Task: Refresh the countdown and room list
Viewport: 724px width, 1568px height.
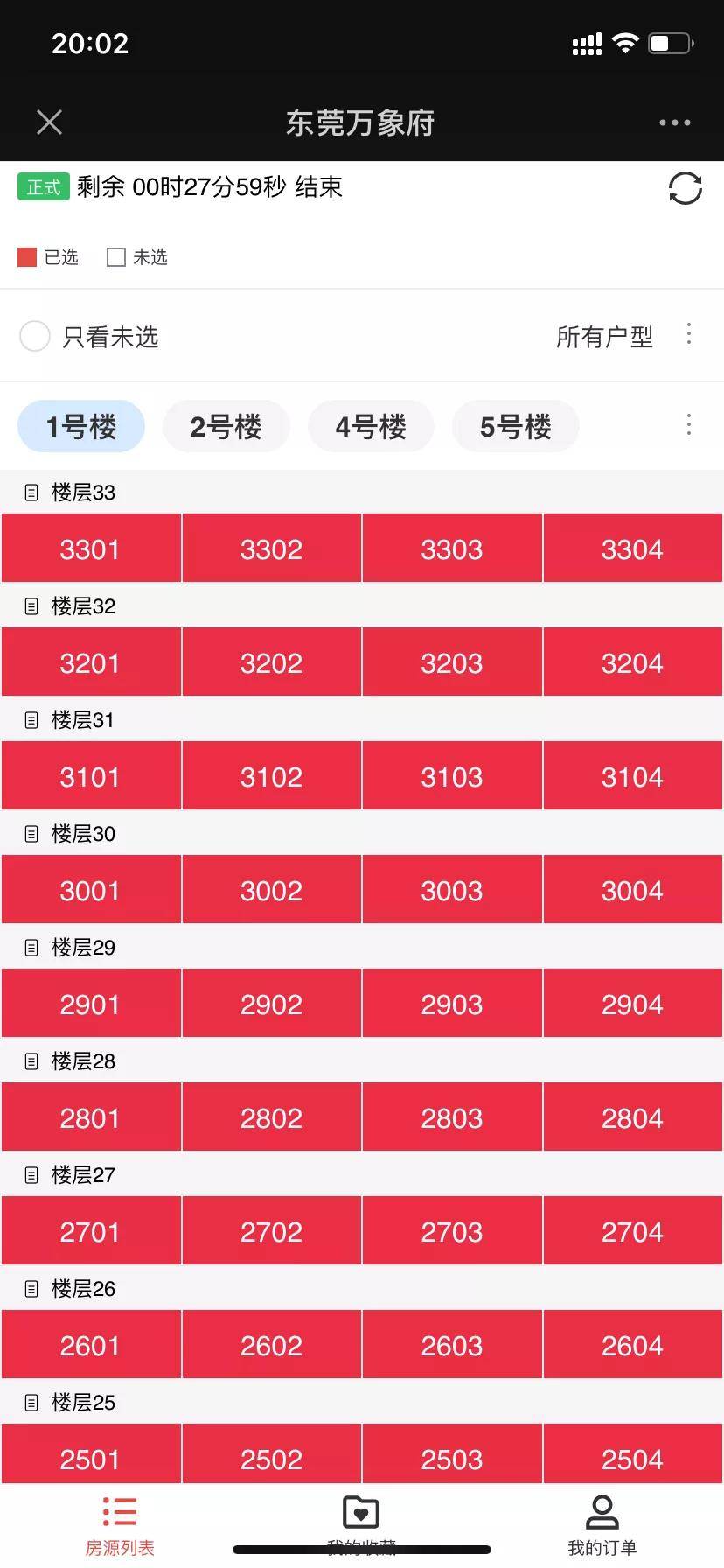Action: [685, 188]
